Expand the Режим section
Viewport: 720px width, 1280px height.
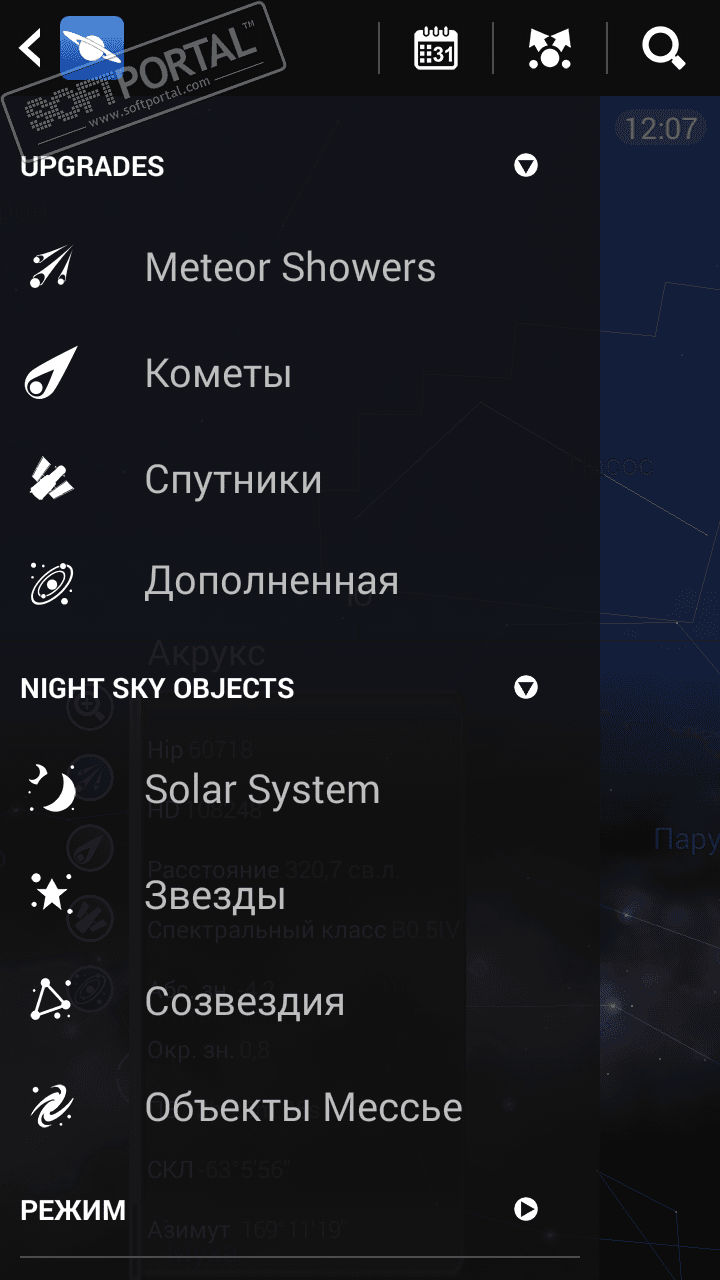pyautogui.click(x=526, y=1210)
